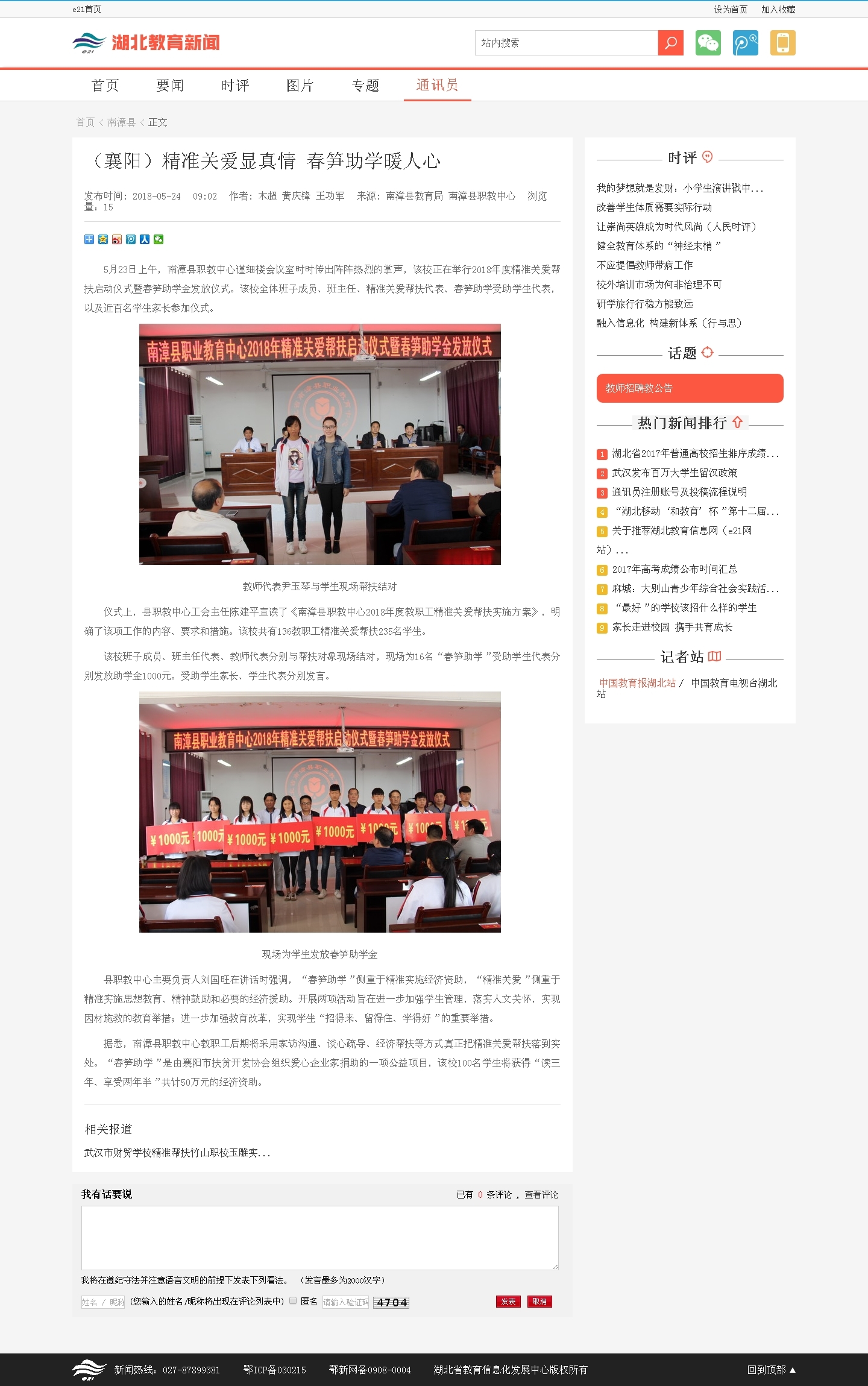Open 南漳县 in the breadcrumb
This screenshot has height=1386, width=868.
121,122
